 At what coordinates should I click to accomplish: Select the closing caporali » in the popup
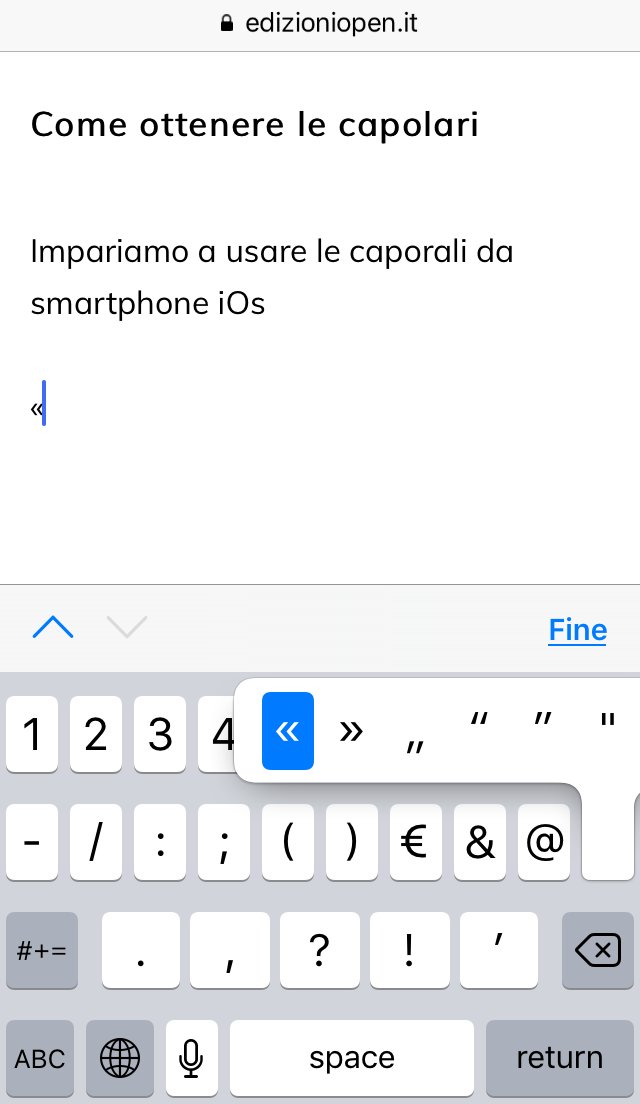tap(351, 732)
